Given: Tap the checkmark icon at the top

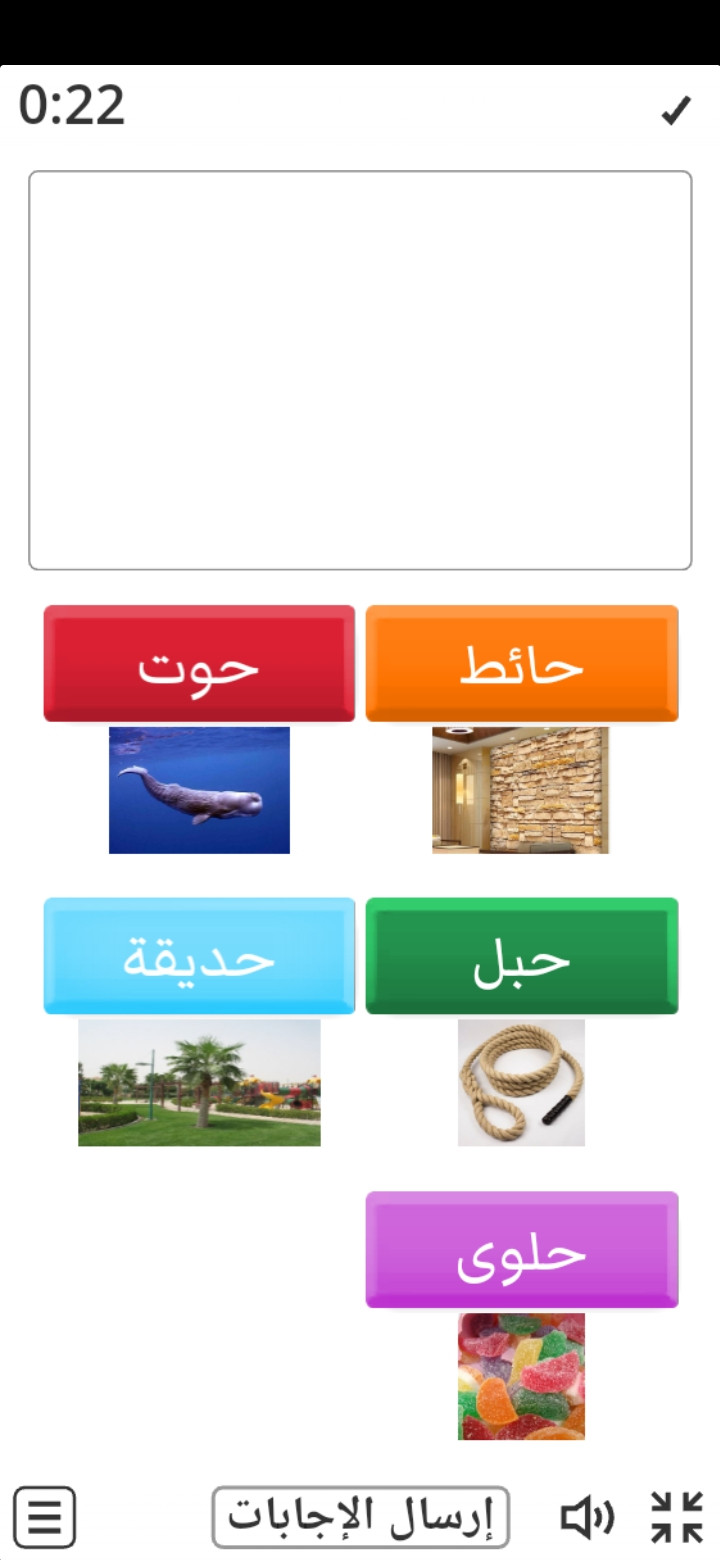Looking at the screenshot, I should click(677, 111).
